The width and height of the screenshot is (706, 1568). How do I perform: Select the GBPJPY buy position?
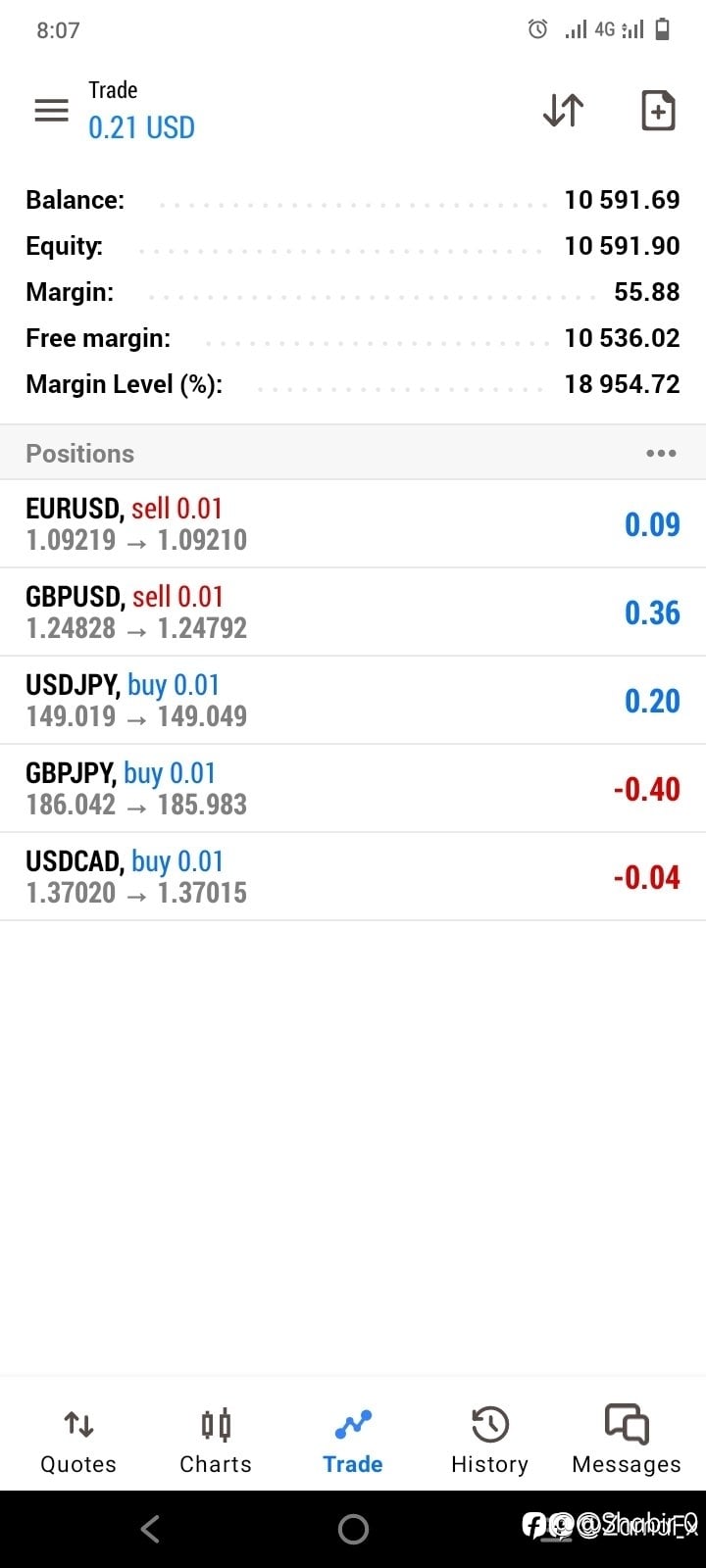[x=353, y=789]
